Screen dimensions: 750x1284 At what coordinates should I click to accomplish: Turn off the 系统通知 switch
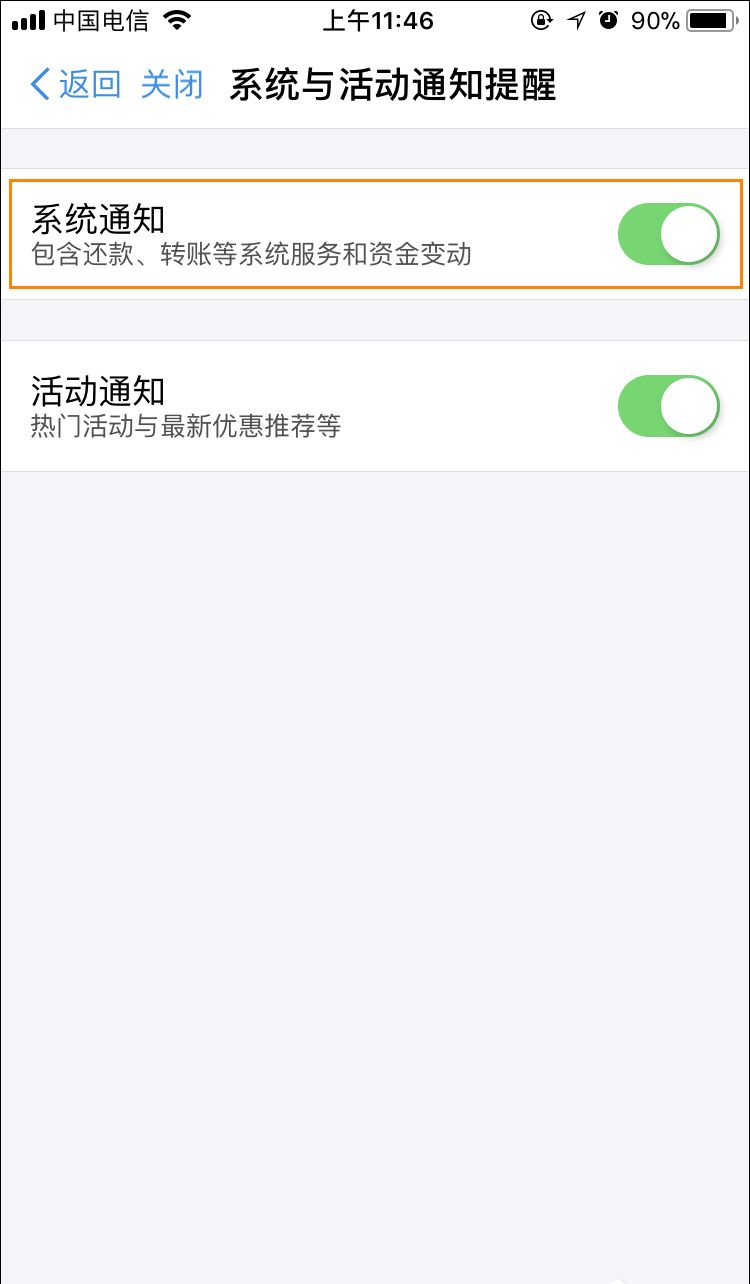[668, 234]
